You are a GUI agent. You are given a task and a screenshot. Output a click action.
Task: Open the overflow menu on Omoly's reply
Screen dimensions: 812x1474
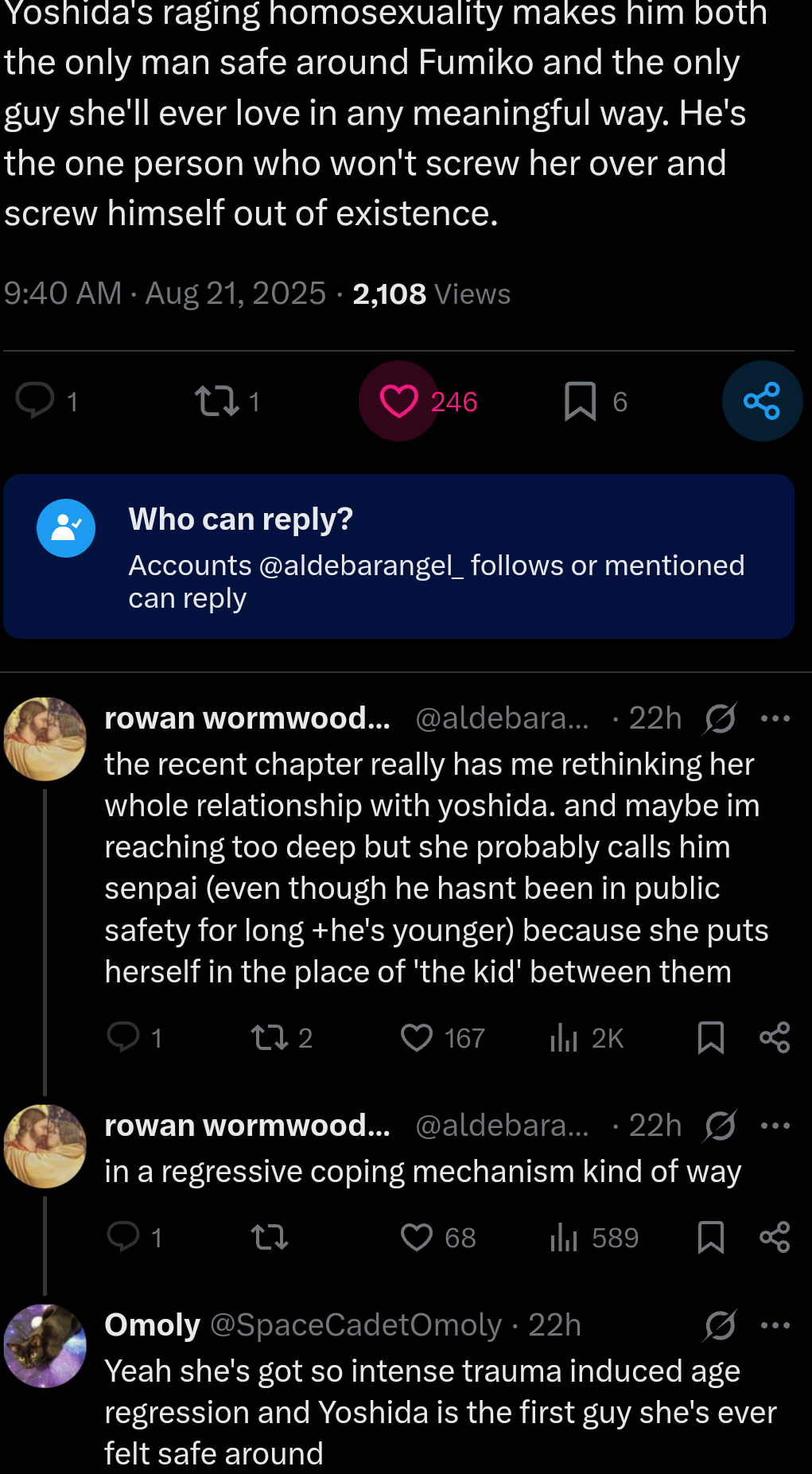(x=775, y=1325)
